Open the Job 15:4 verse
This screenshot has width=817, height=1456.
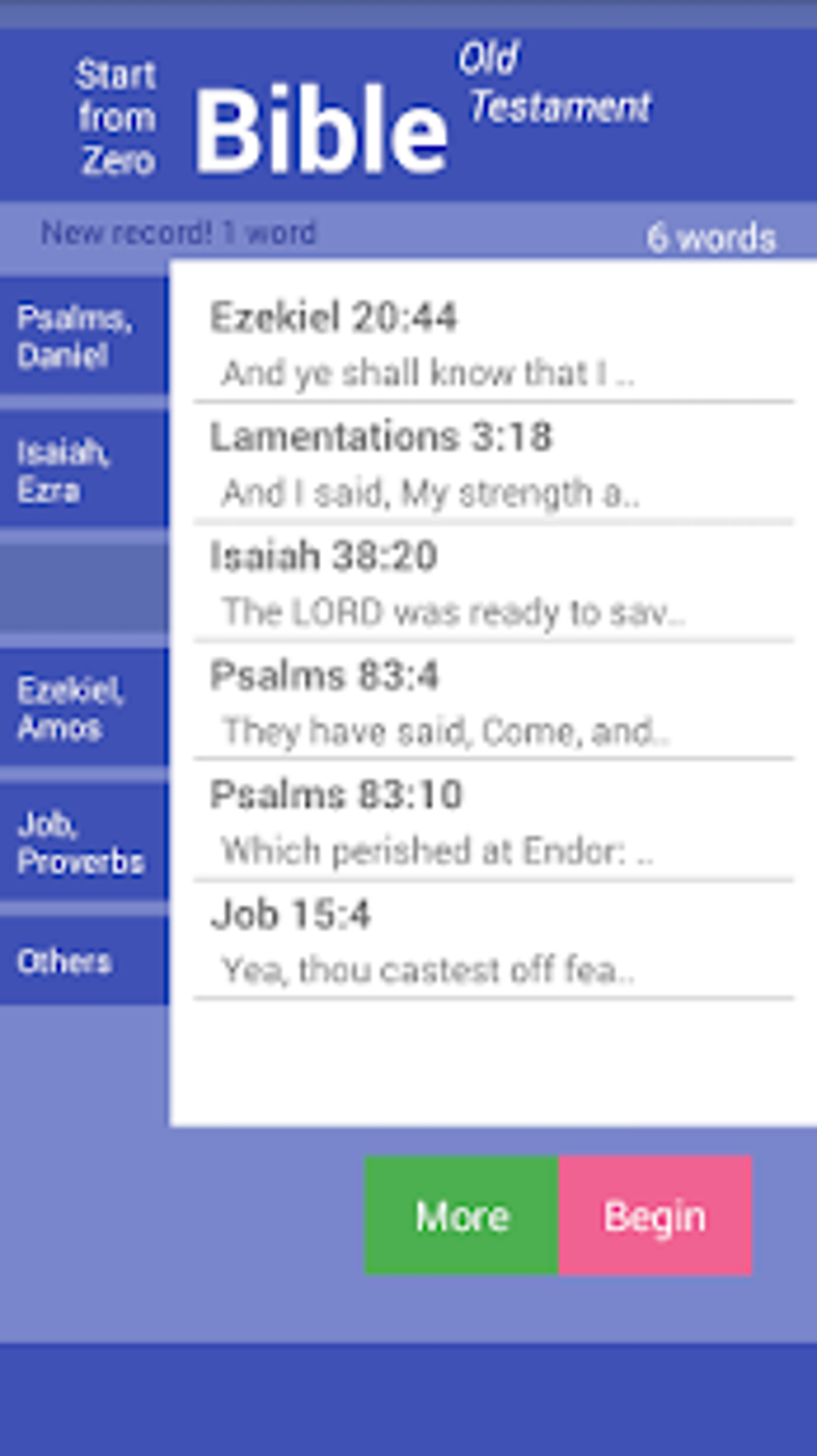point(493,941)
